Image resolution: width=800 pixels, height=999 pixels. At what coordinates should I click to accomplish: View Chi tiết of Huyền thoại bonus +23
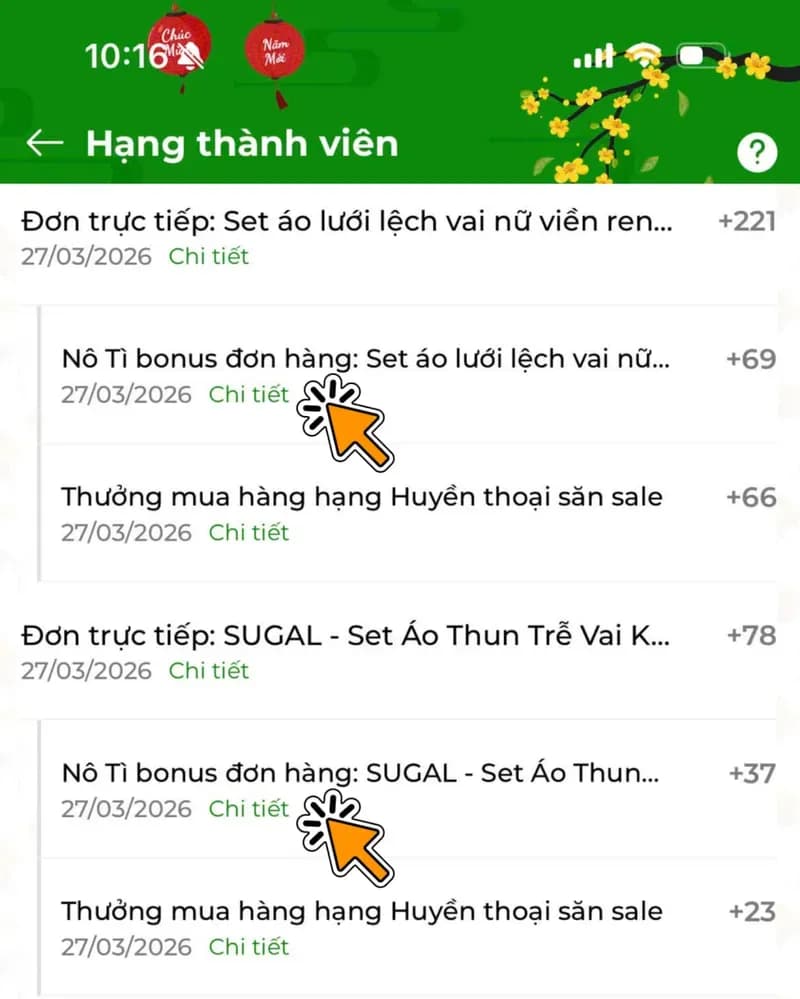click(248, 946)
